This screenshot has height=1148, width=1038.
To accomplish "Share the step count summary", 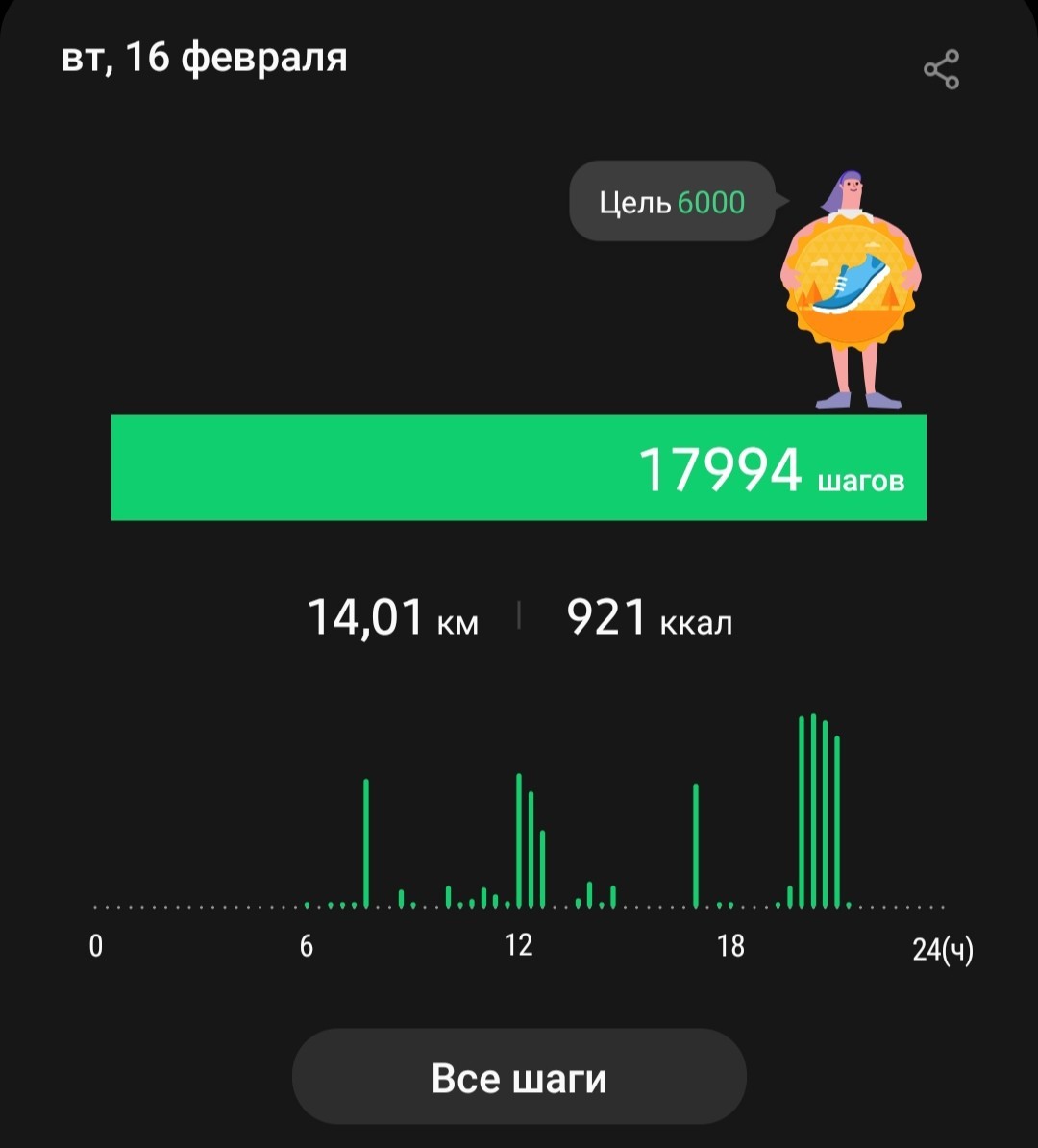I will 941,69.
